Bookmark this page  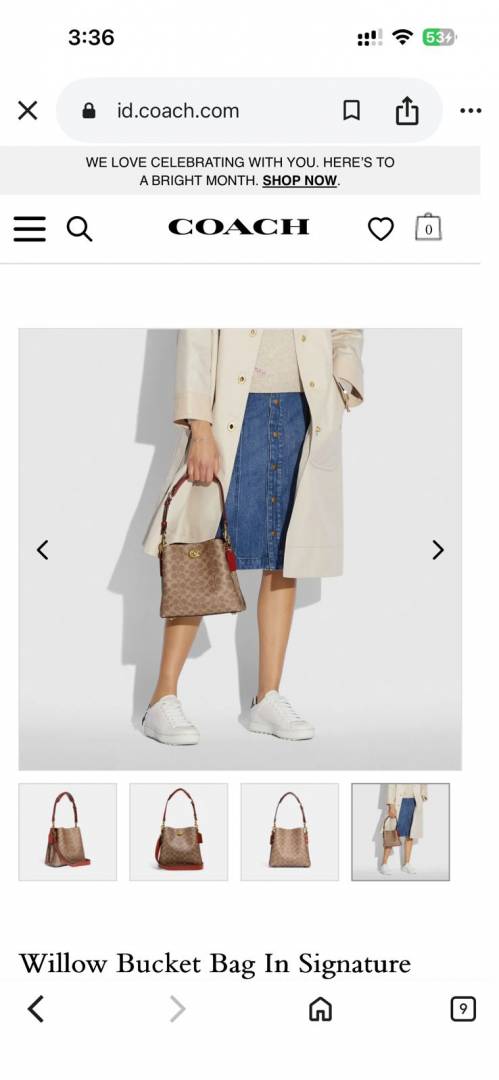click(352, 110)
